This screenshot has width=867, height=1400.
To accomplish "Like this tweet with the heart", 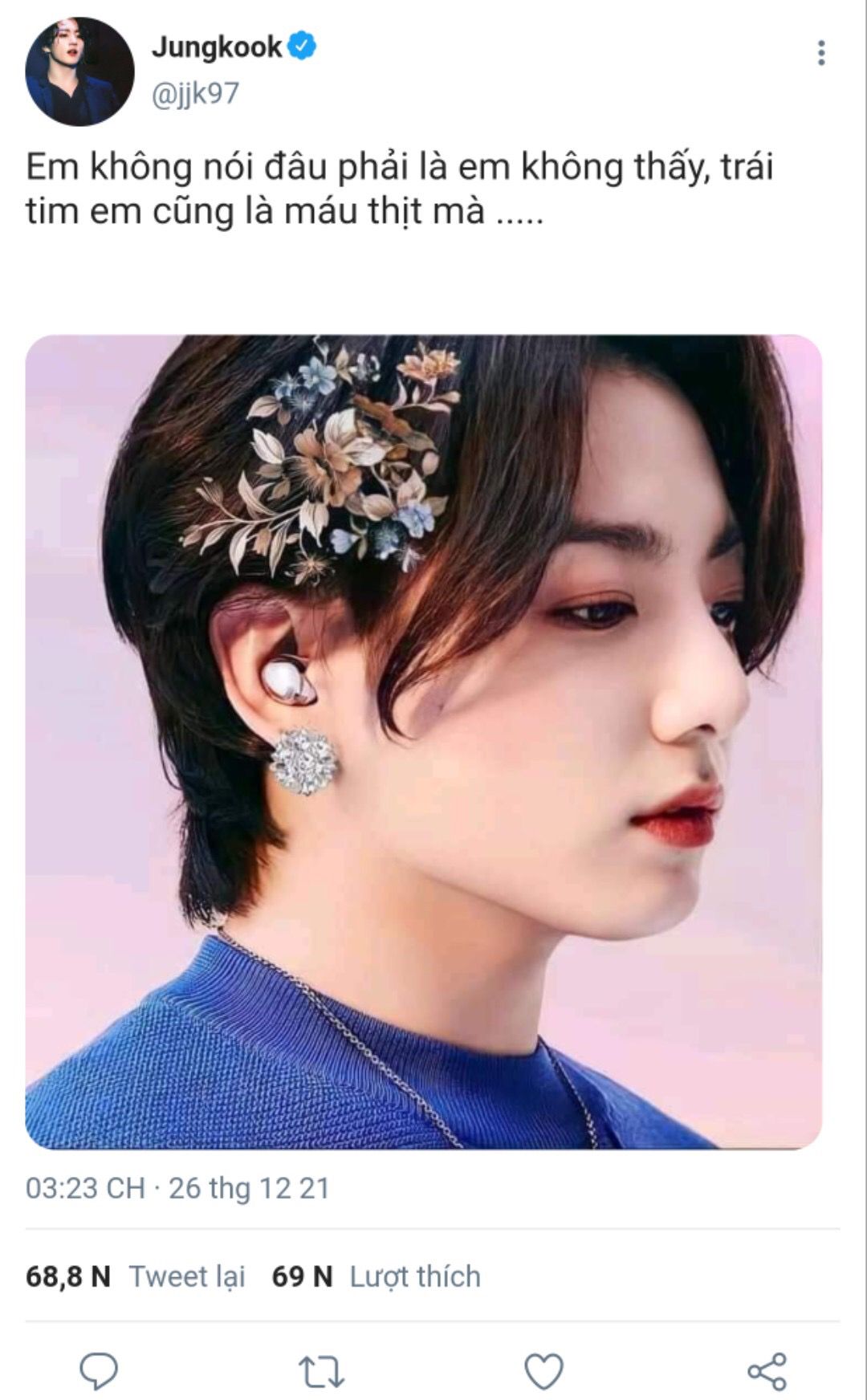I will (543, 1371).
